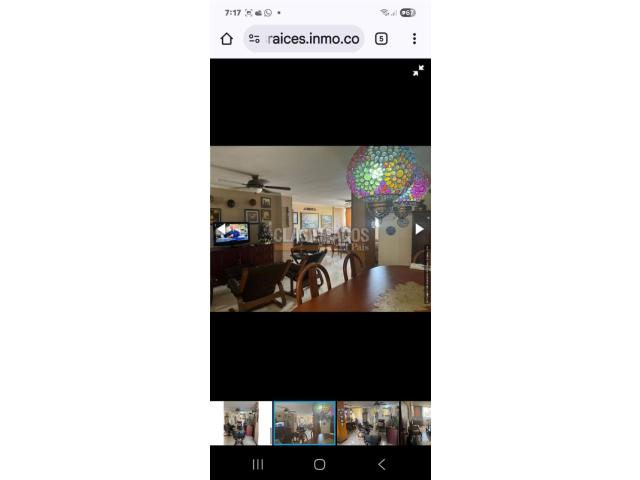
Task: Select the fourth, partially visible thumbnail
Action: coord(416,423)
